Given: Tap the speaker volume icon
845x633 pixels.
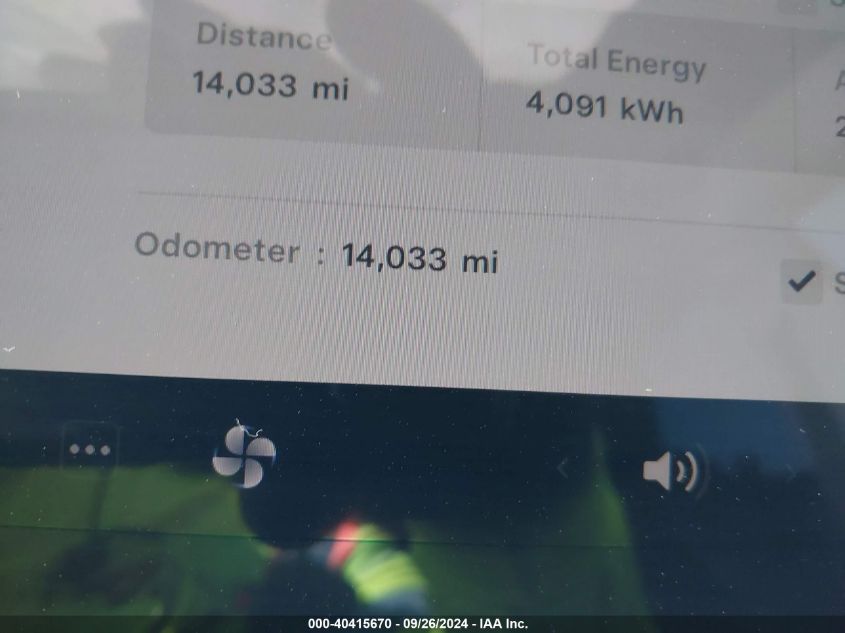Looking at the screenshot, I should 674,470.
